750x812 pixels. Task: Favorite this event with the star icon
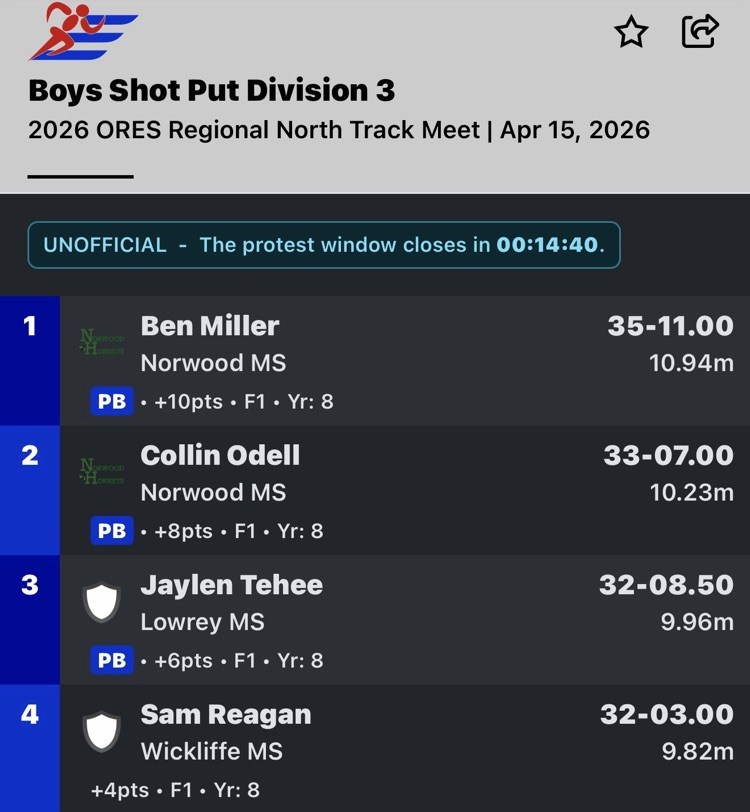click(631, 32)
